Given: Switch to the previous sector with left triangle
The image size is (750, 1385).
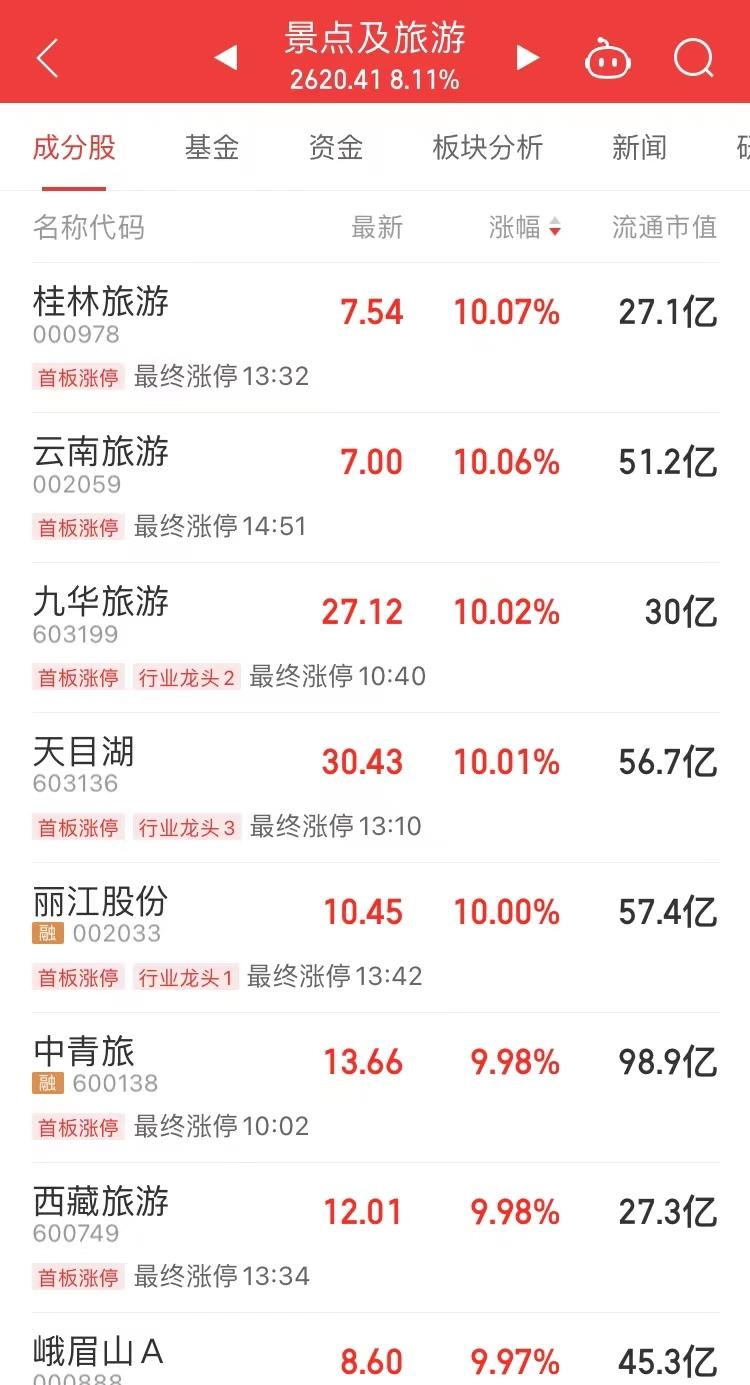Looking at the screenshot, I should point(226,58).
